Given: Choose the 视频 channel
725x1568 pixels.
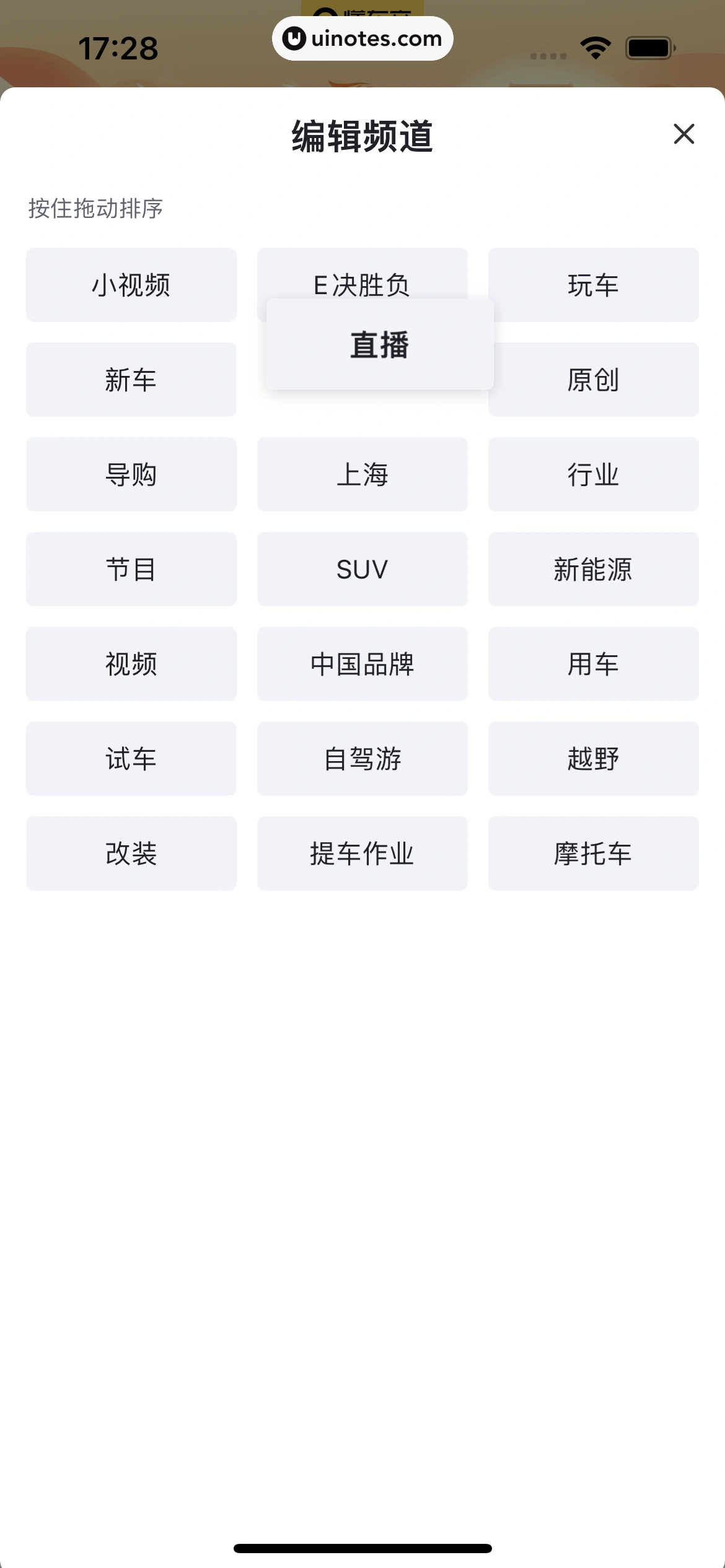Looking at the screenshot, I should tap(131, 664).
